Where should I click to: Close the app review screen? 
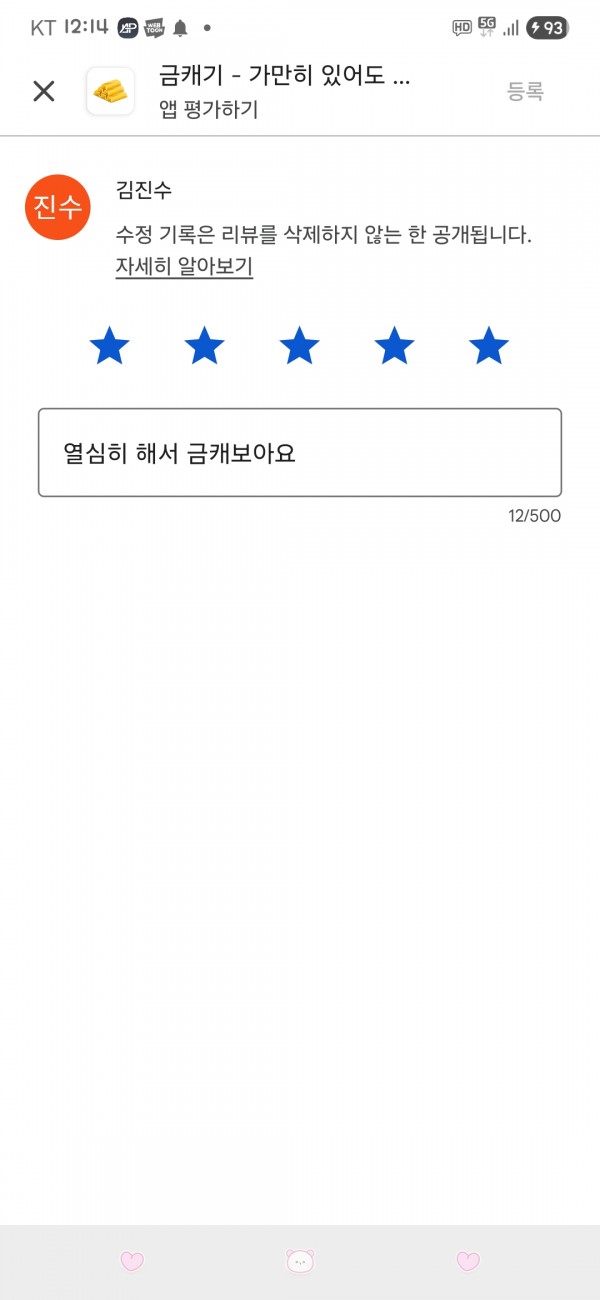(x=44, y=91)
